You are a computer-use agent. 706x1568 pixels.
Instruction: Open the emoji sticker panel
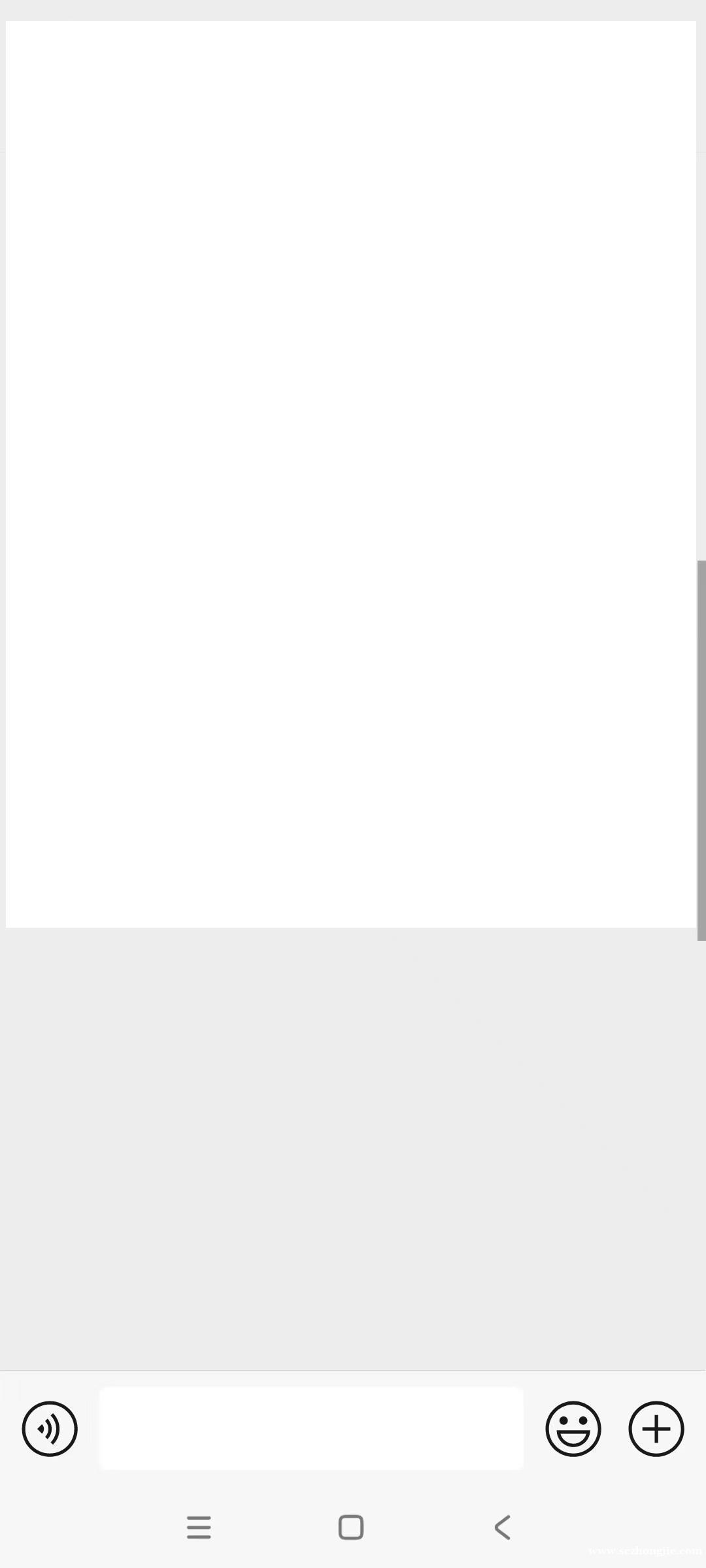pyautogui.click(x=573, y=1429)
